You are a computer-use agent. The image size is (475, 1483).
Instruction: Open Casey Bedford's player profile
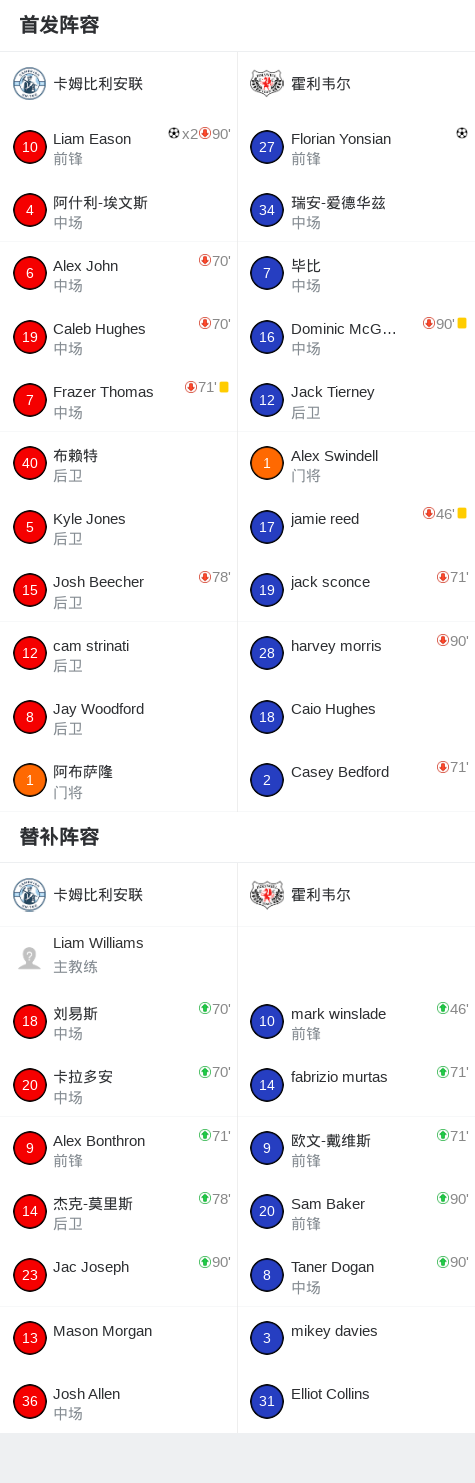356,781
